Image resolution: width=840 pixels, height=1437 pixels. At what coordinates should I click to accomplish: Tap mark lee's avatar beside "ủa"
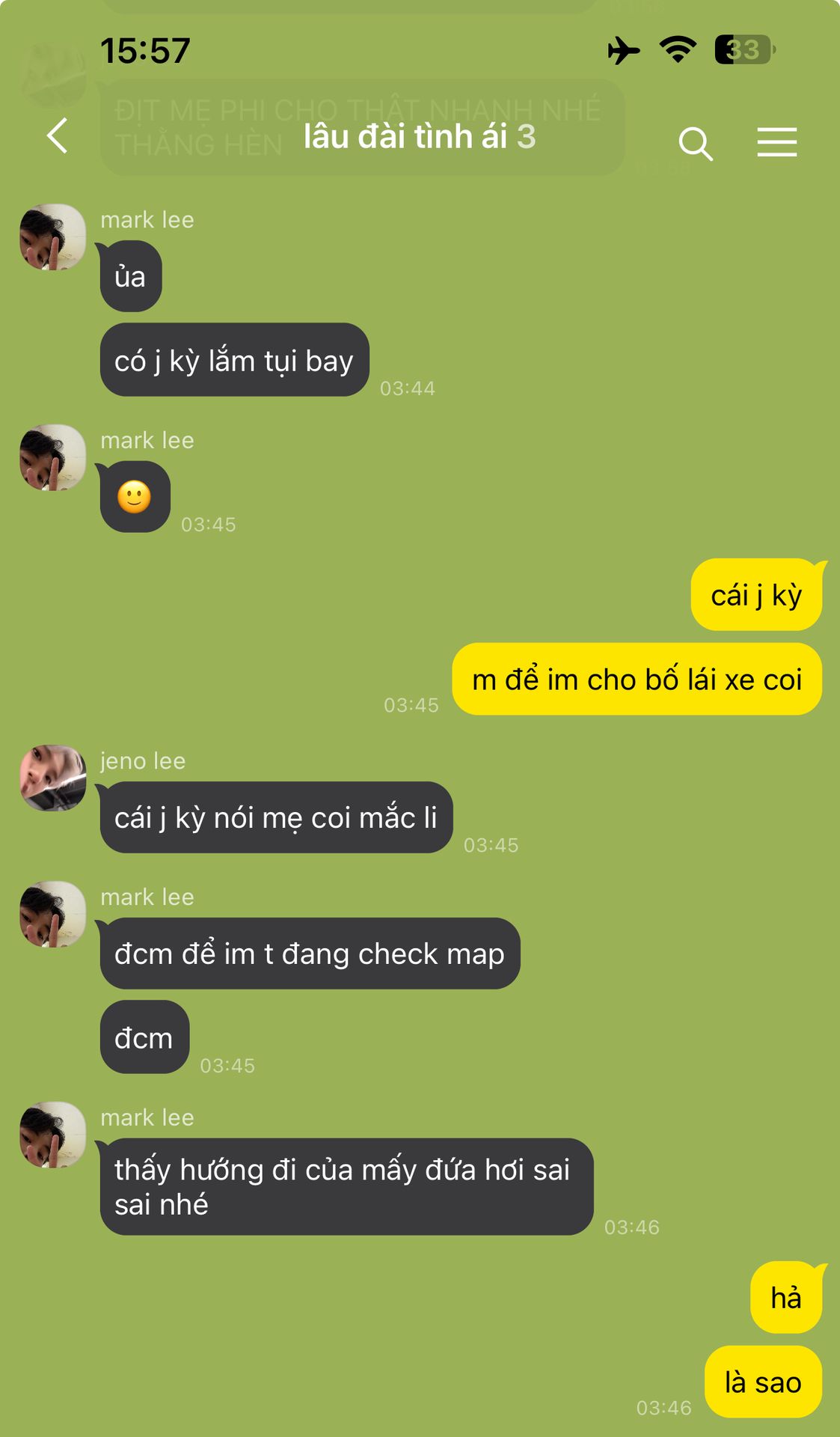52,237
